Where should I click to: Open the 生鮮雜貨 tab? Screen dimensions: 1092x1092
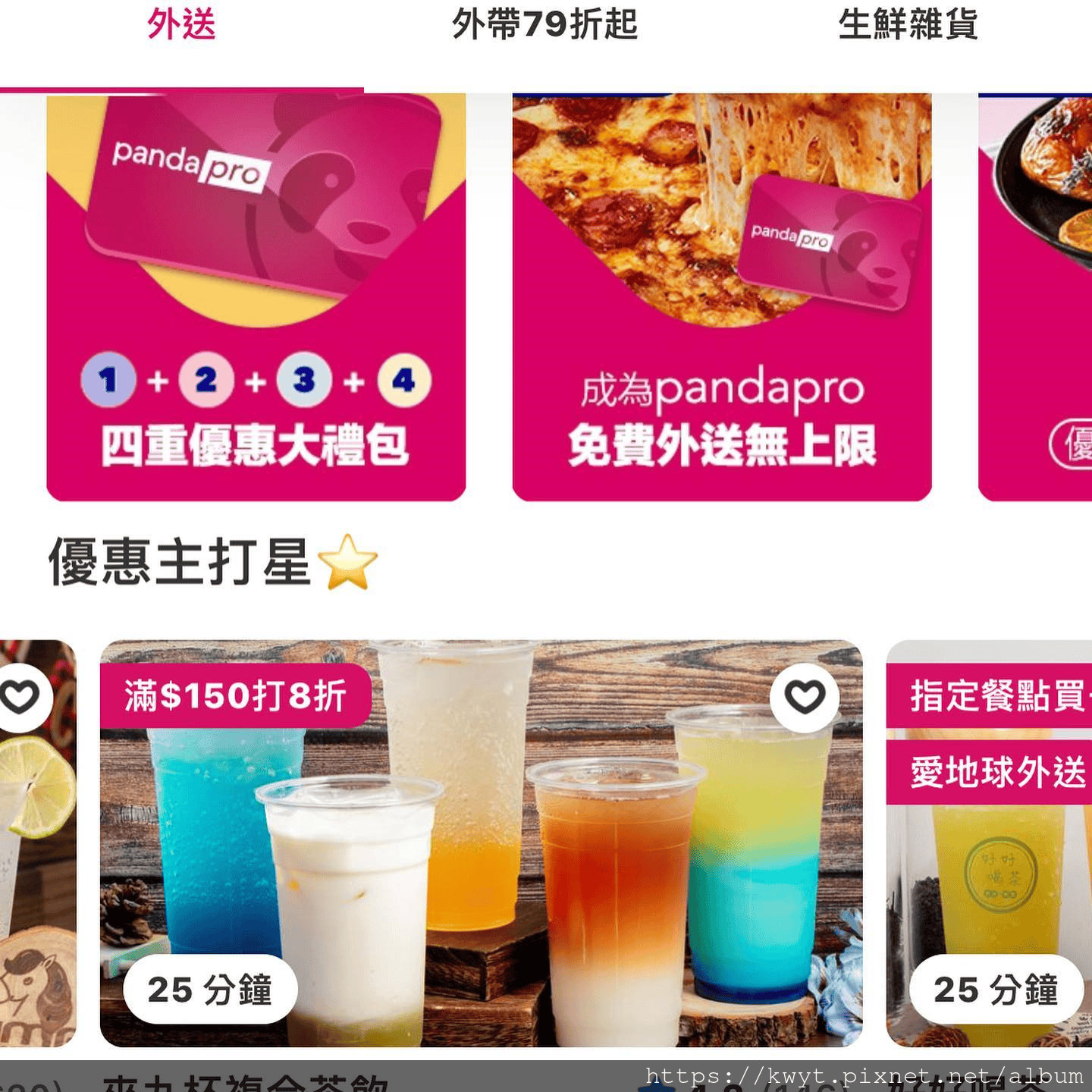[908, 24]
